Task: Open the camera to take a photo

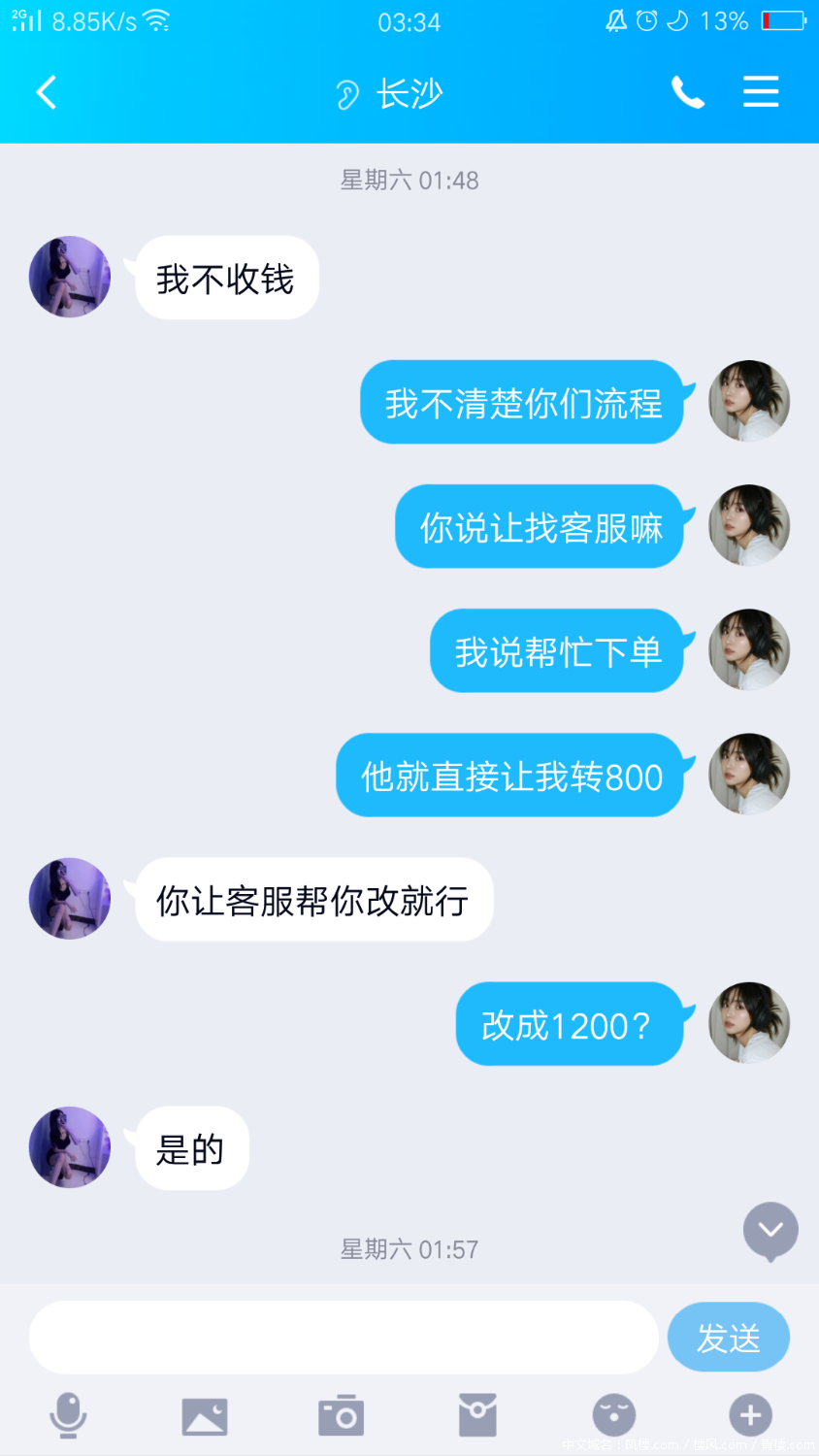Action: tap(342, 1416)
